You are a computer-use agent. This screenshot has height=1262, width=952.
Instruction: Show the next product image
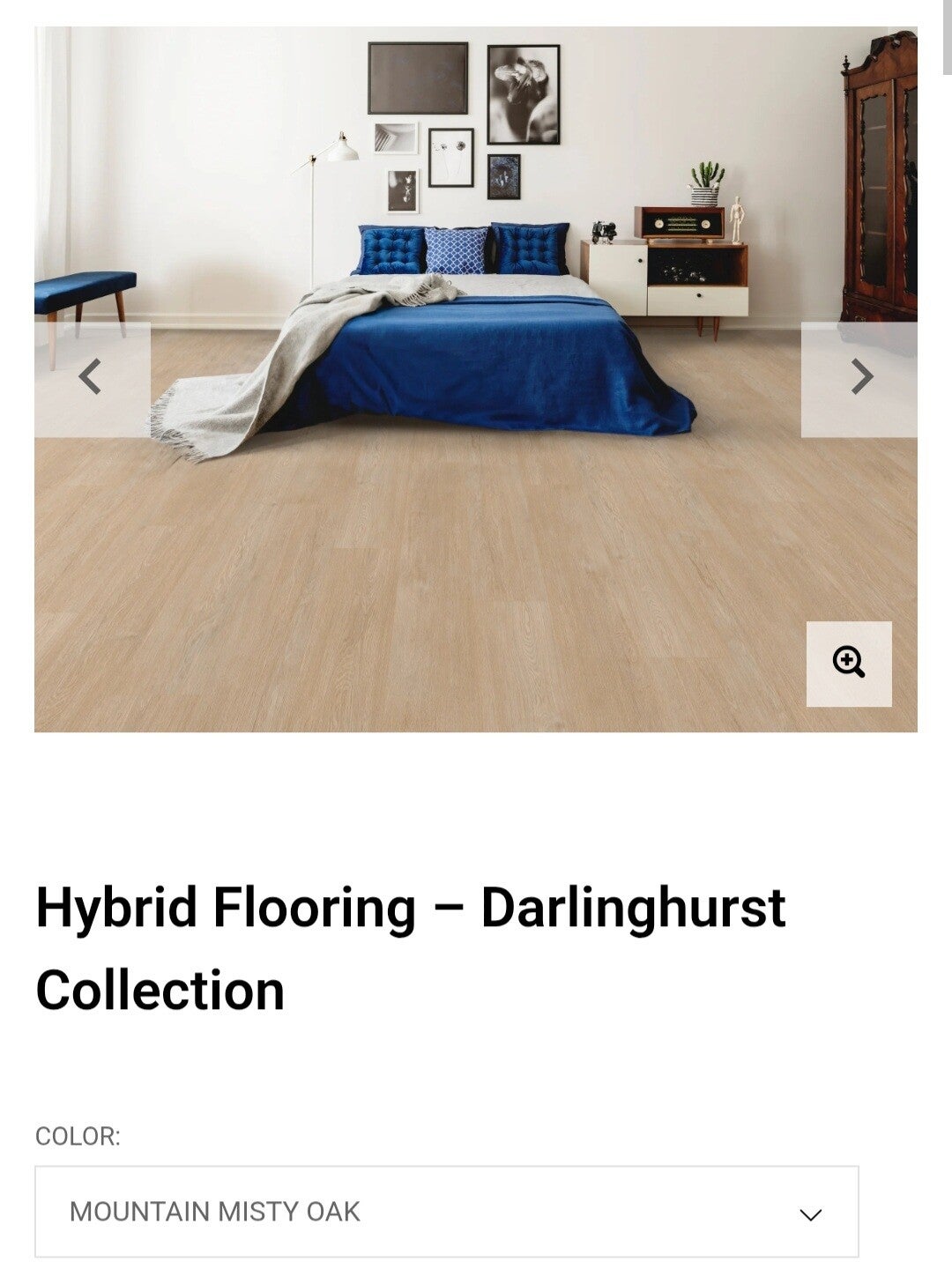click(x=859, y=379)
